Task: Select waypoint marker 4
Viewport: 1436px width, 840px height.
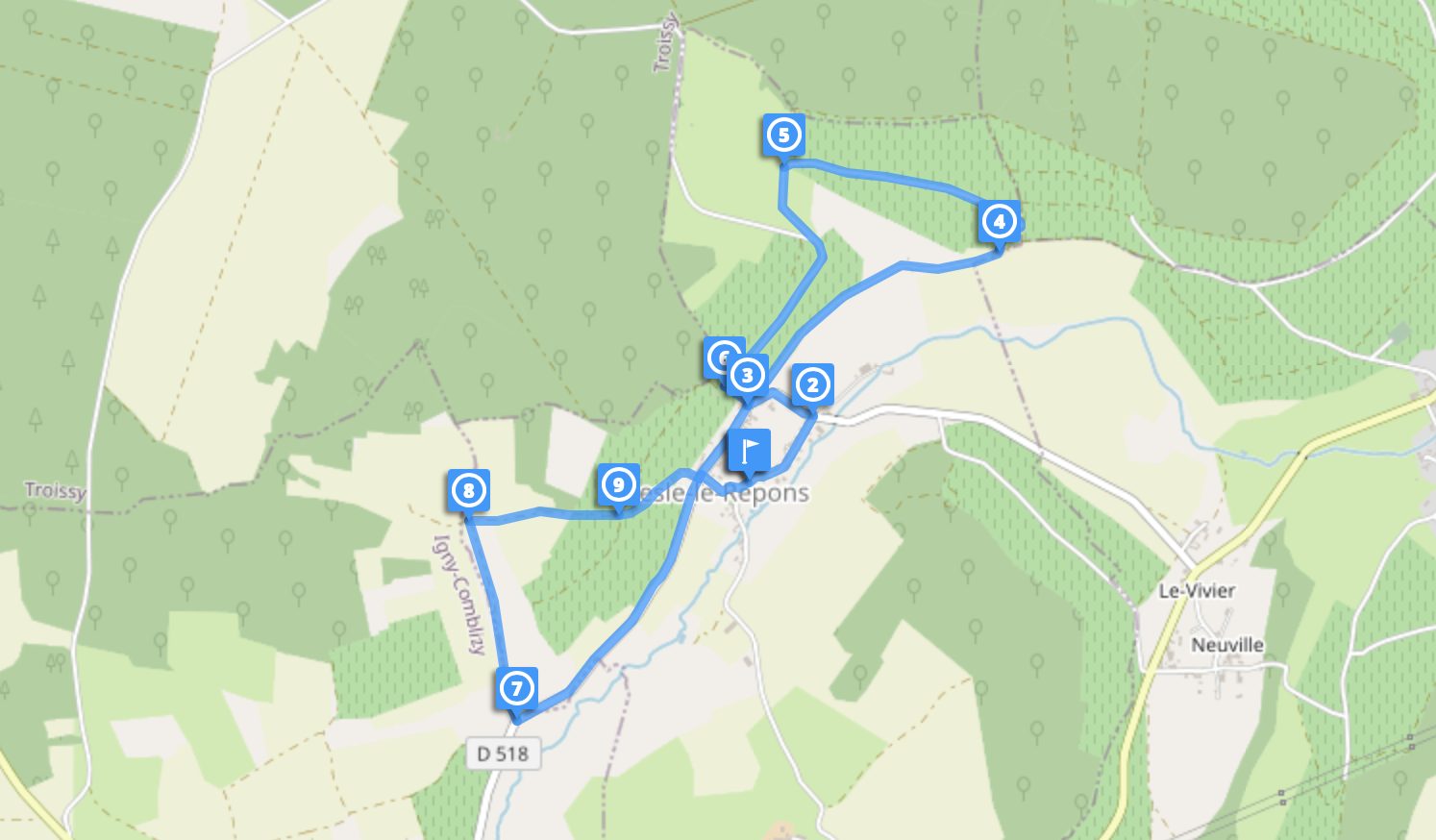Action: click(x=999, y=222)
